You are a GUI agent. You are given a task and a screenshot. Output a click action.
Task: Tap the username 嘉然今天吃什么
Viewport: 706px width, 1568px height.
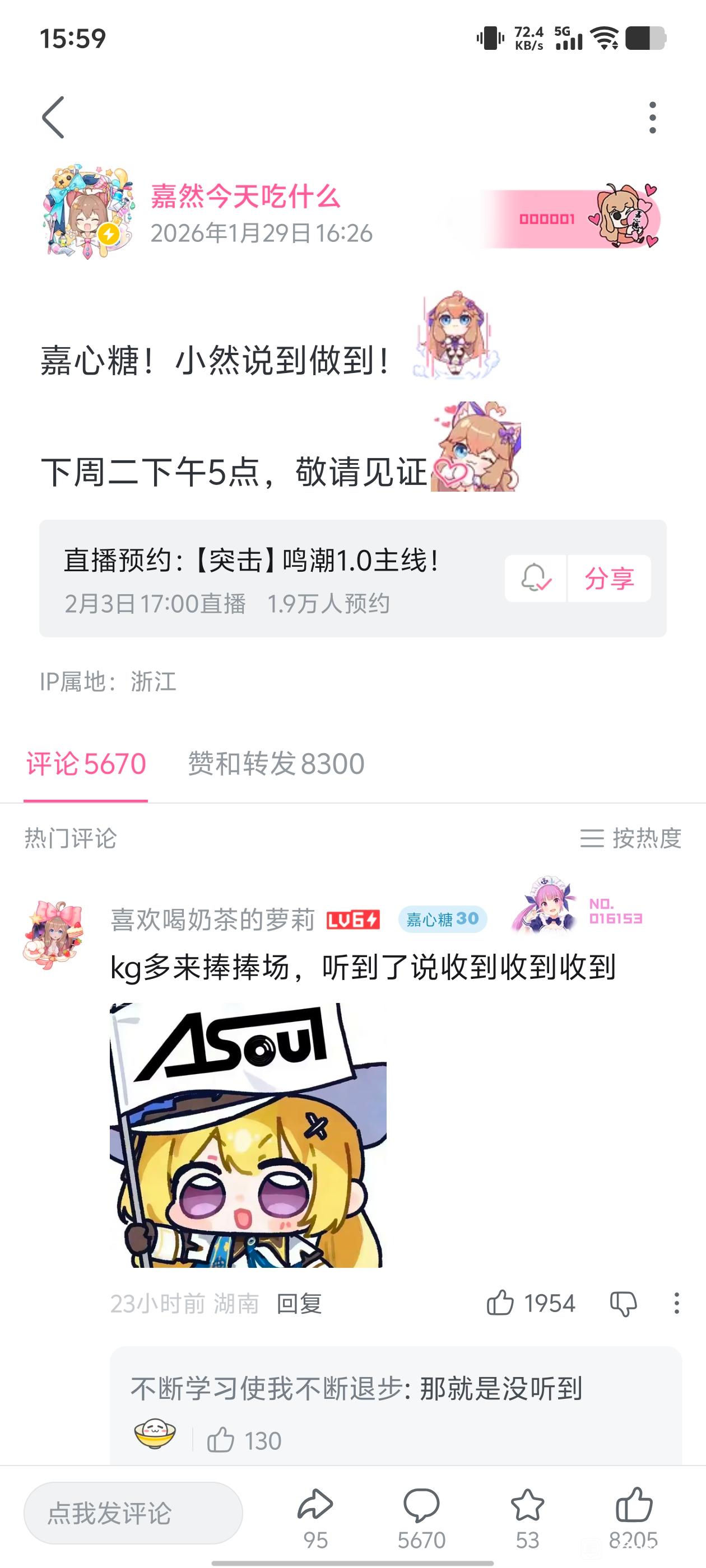click(245, 197)
